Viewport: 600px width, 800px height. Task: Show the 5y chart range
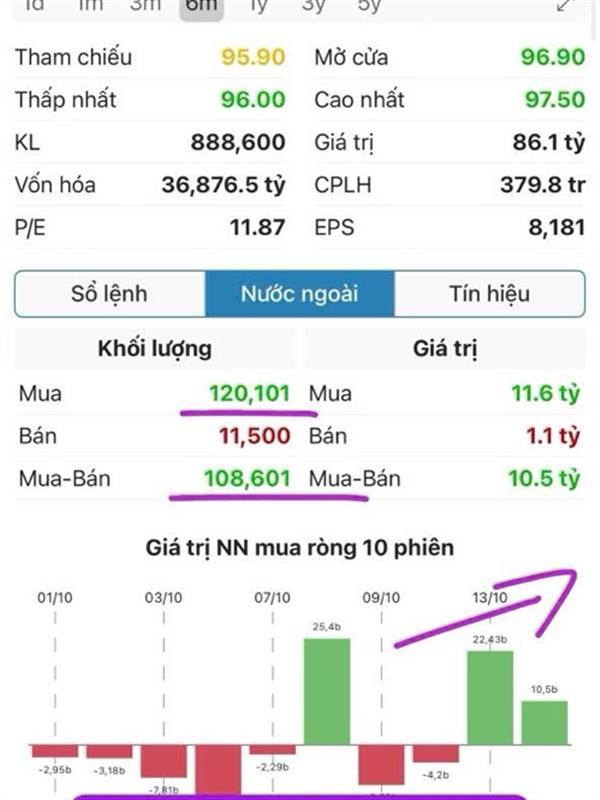369,5
